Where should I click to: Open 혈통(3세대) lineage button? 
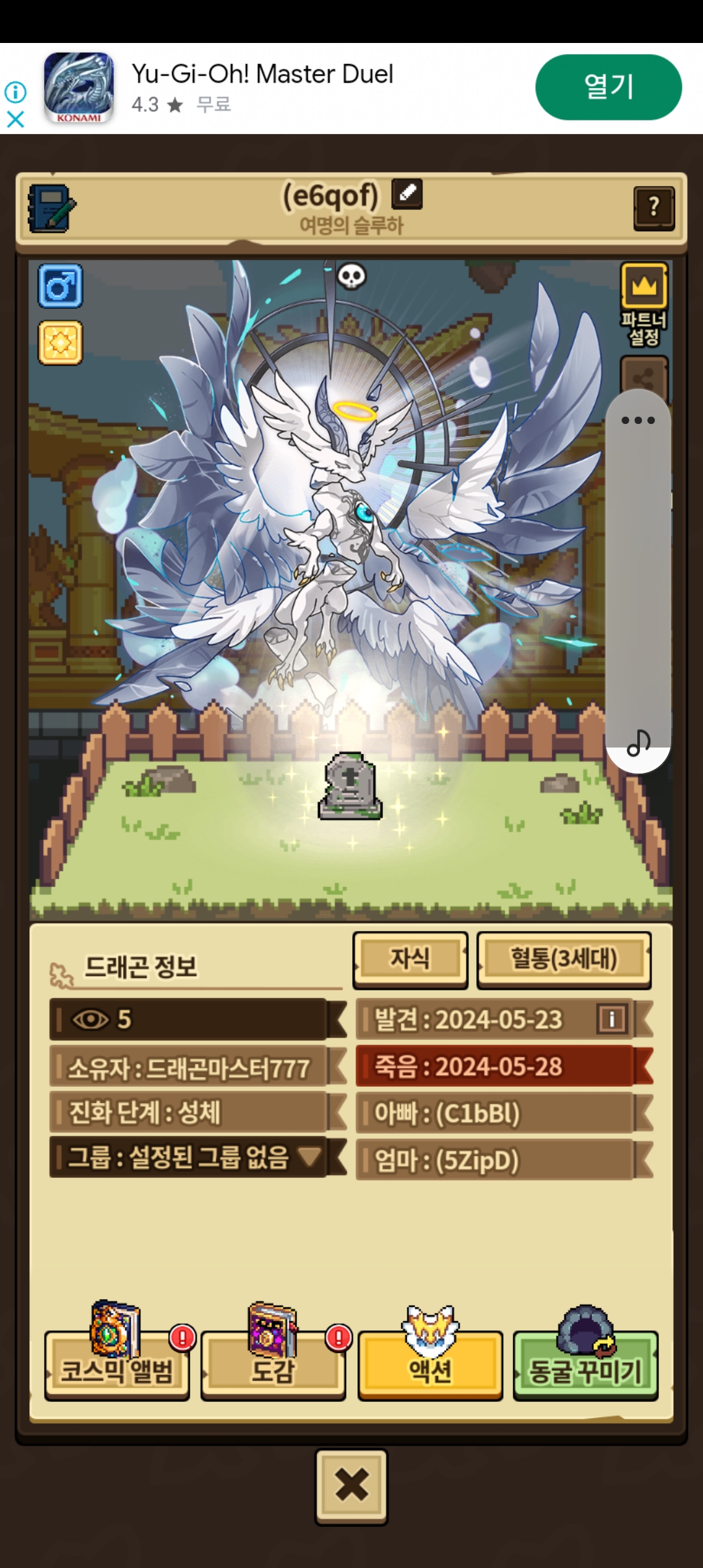tap(564, 960)
